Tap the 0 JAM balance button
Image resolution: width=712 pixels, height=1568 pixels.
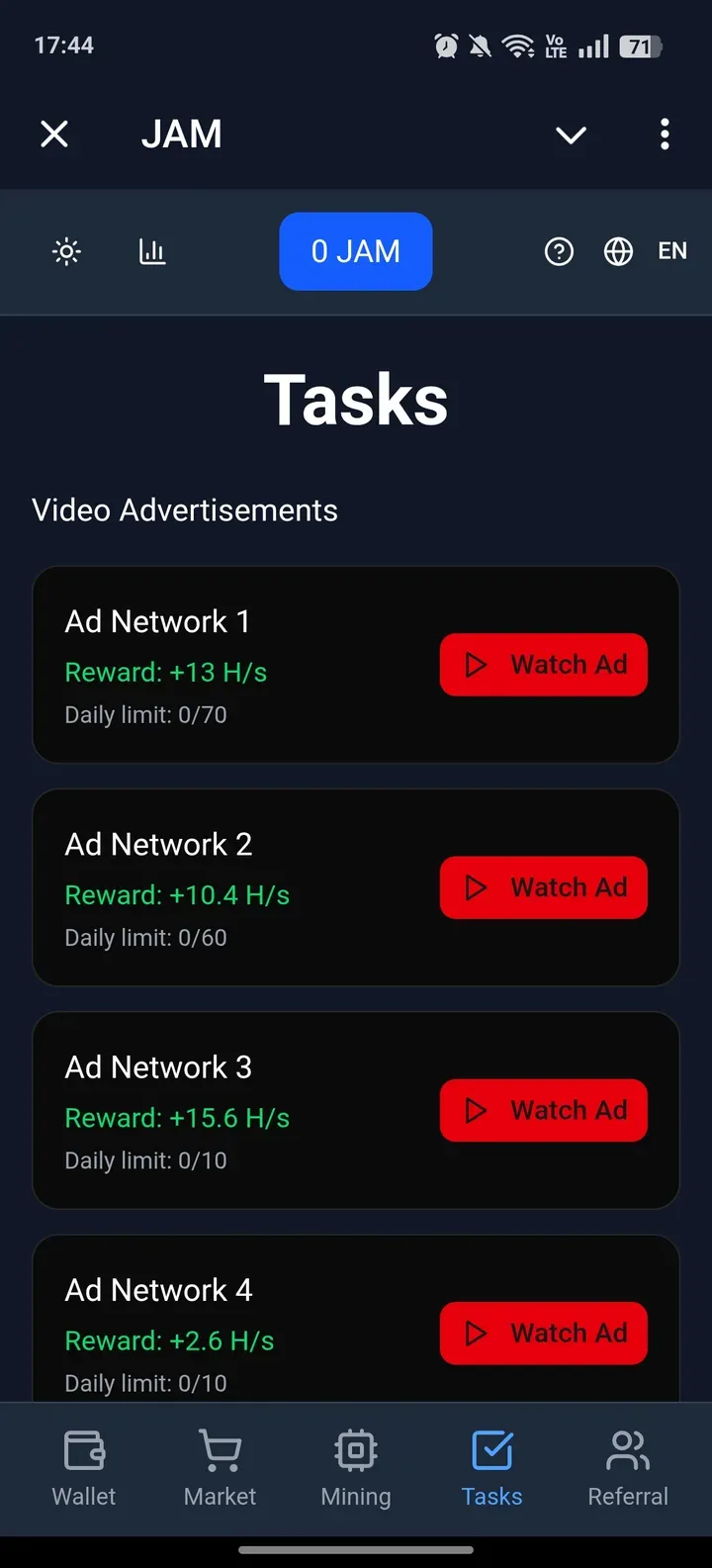(x=355, y=251)
